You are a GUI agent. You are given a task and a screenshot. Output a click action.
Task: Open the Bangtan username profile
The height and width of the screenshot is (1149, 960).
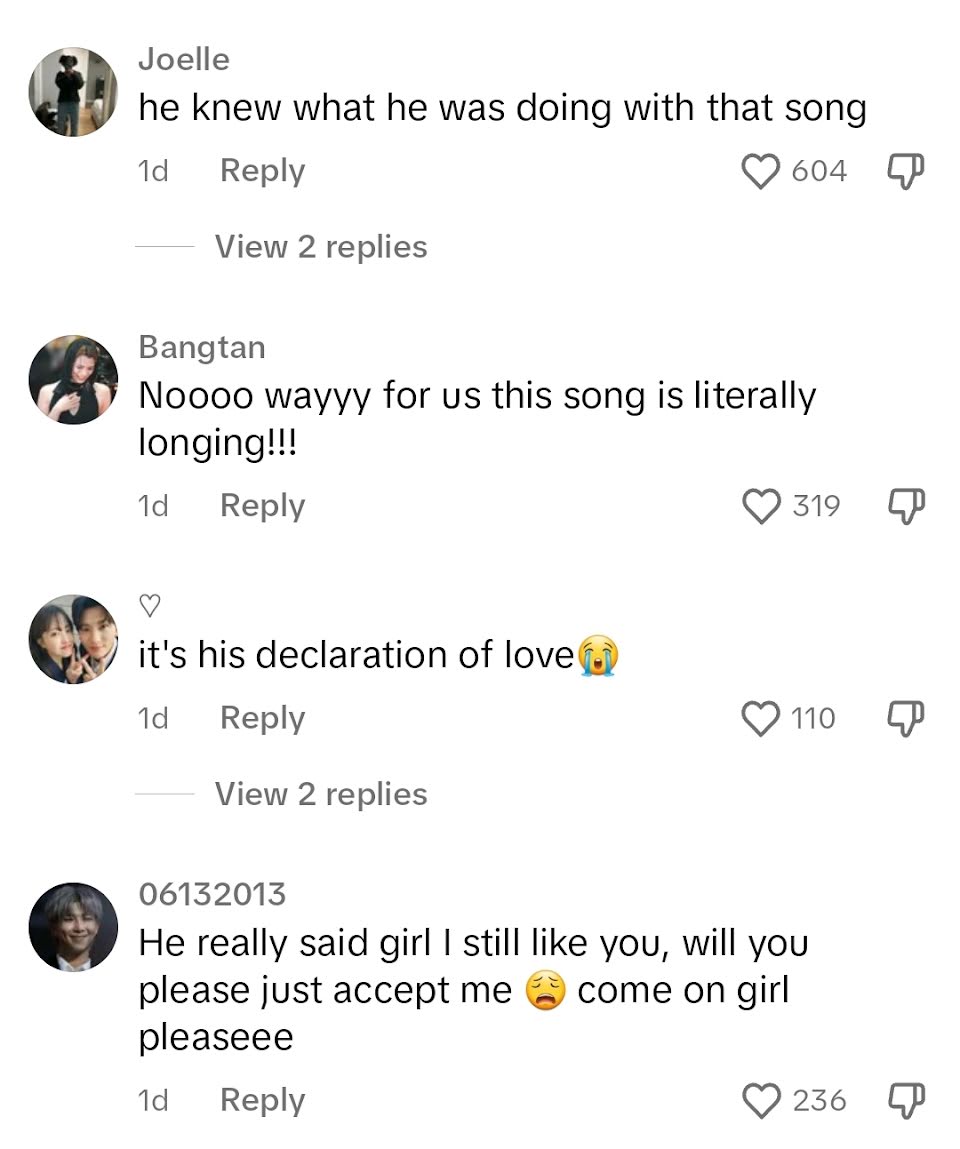(202, 348)
